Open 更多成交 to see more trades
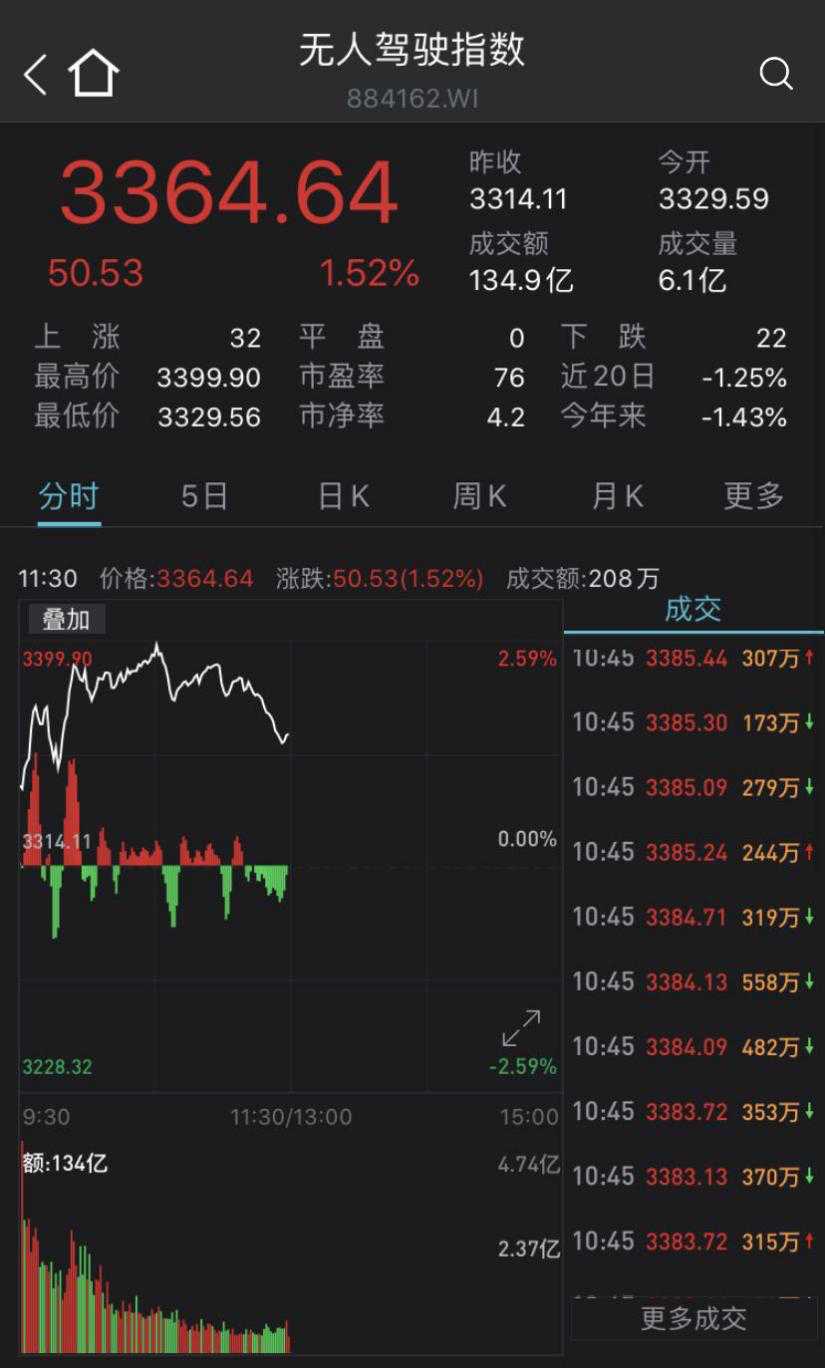Screen dimensions: 825x1368 click(x=693, y=1318)
